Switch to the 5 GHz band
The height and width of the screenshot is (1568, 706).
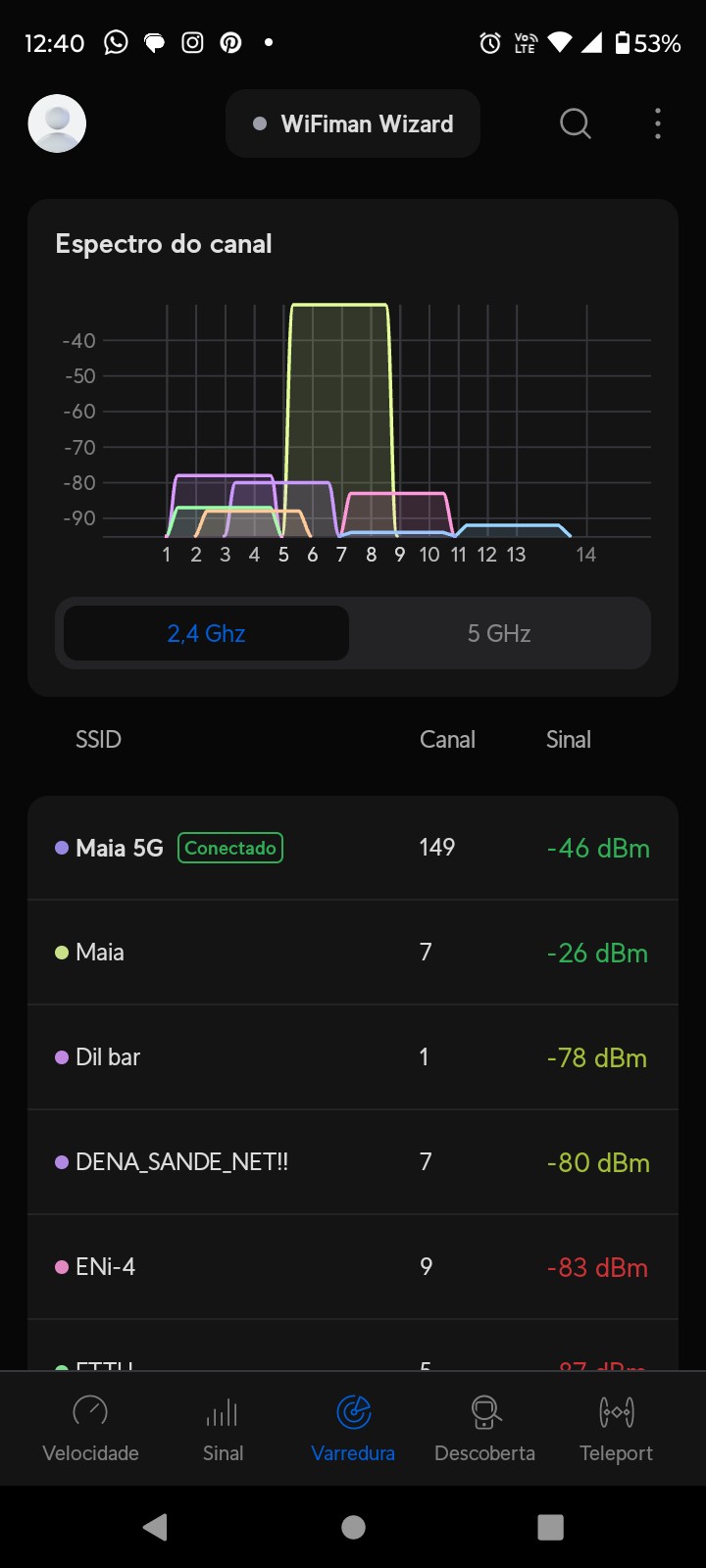(499, 633)
